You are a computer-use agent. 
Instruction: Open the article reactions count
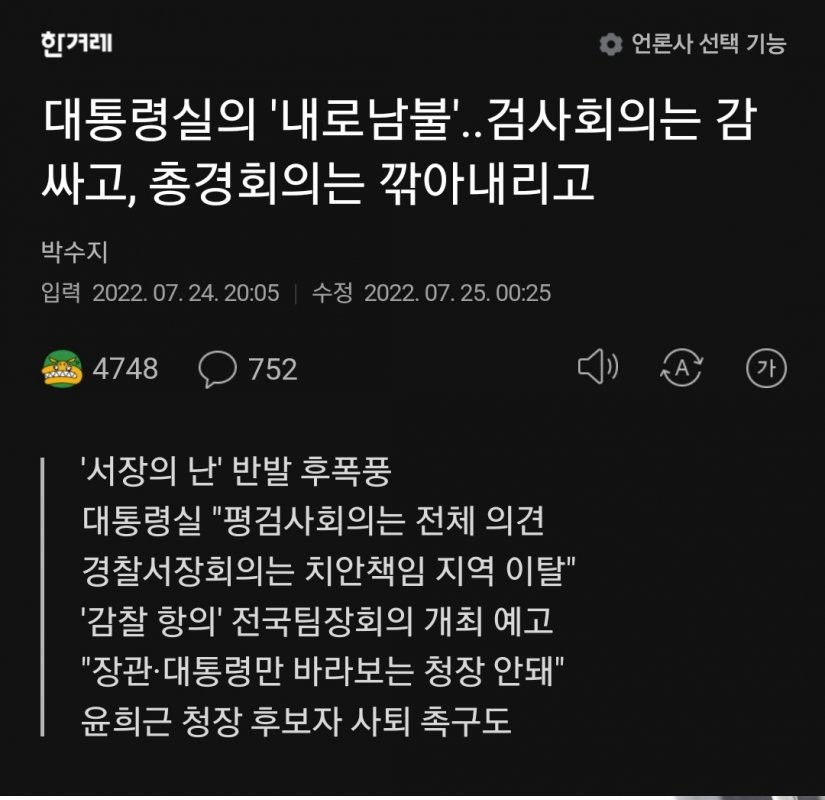(100, 369)
